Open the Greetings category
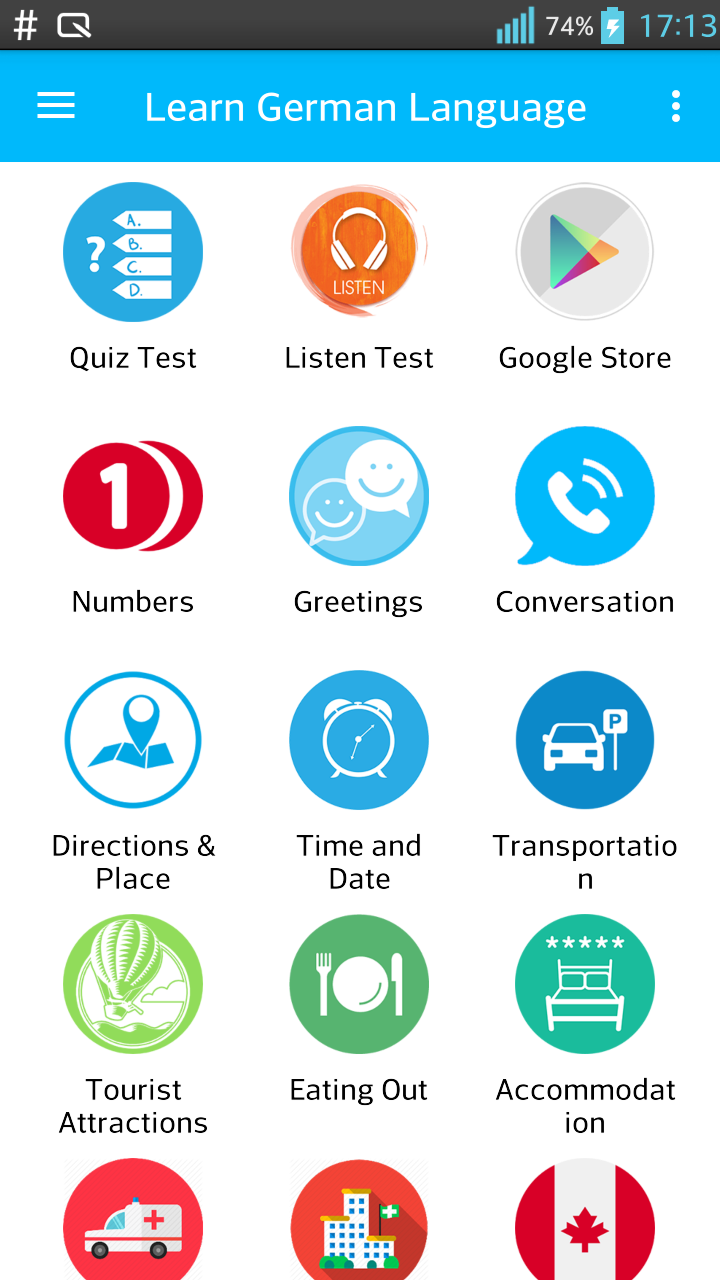This screenshot has height=1280, width=720. click(x=358, y=496)
